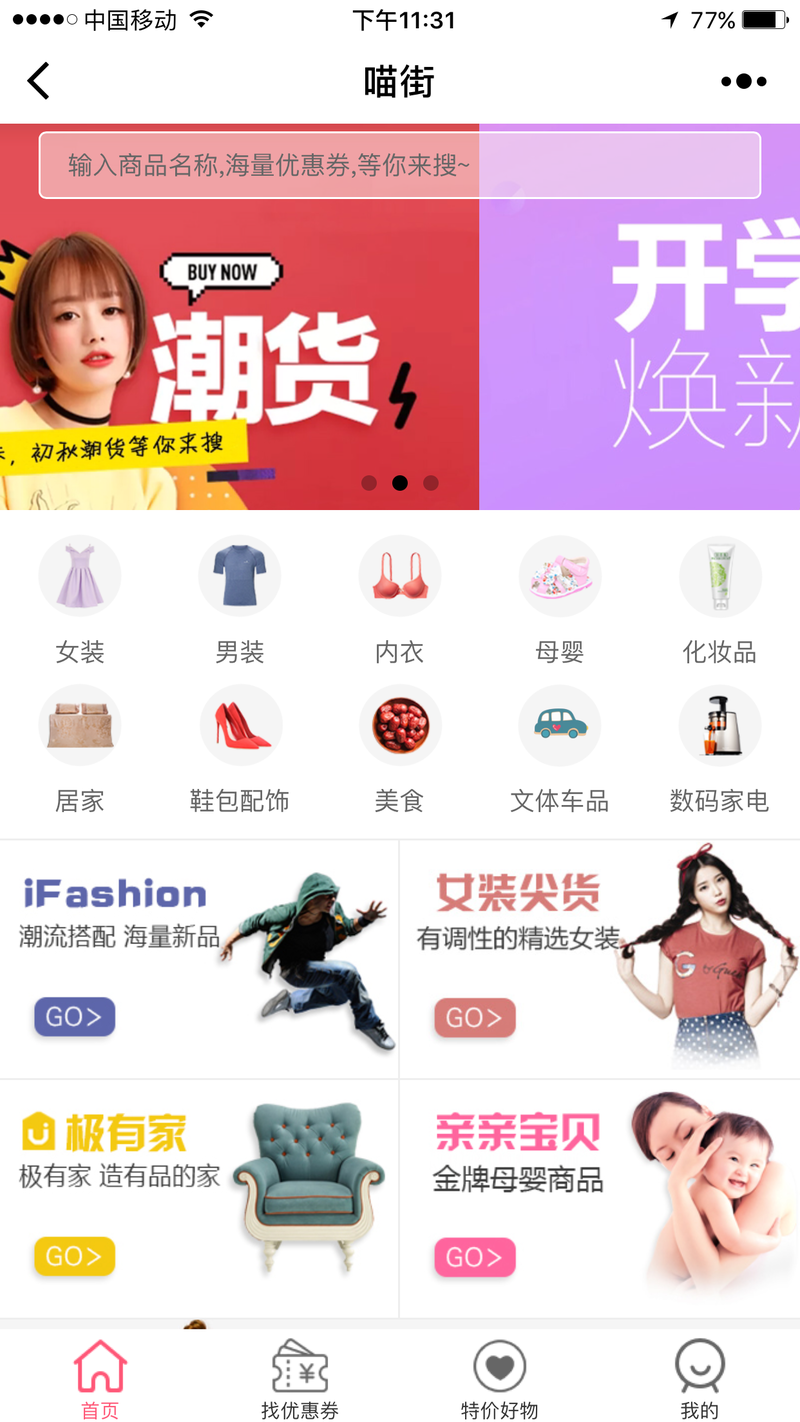
Task: Browse the 鞋包配饰 category
Action: tap(240, 747)
